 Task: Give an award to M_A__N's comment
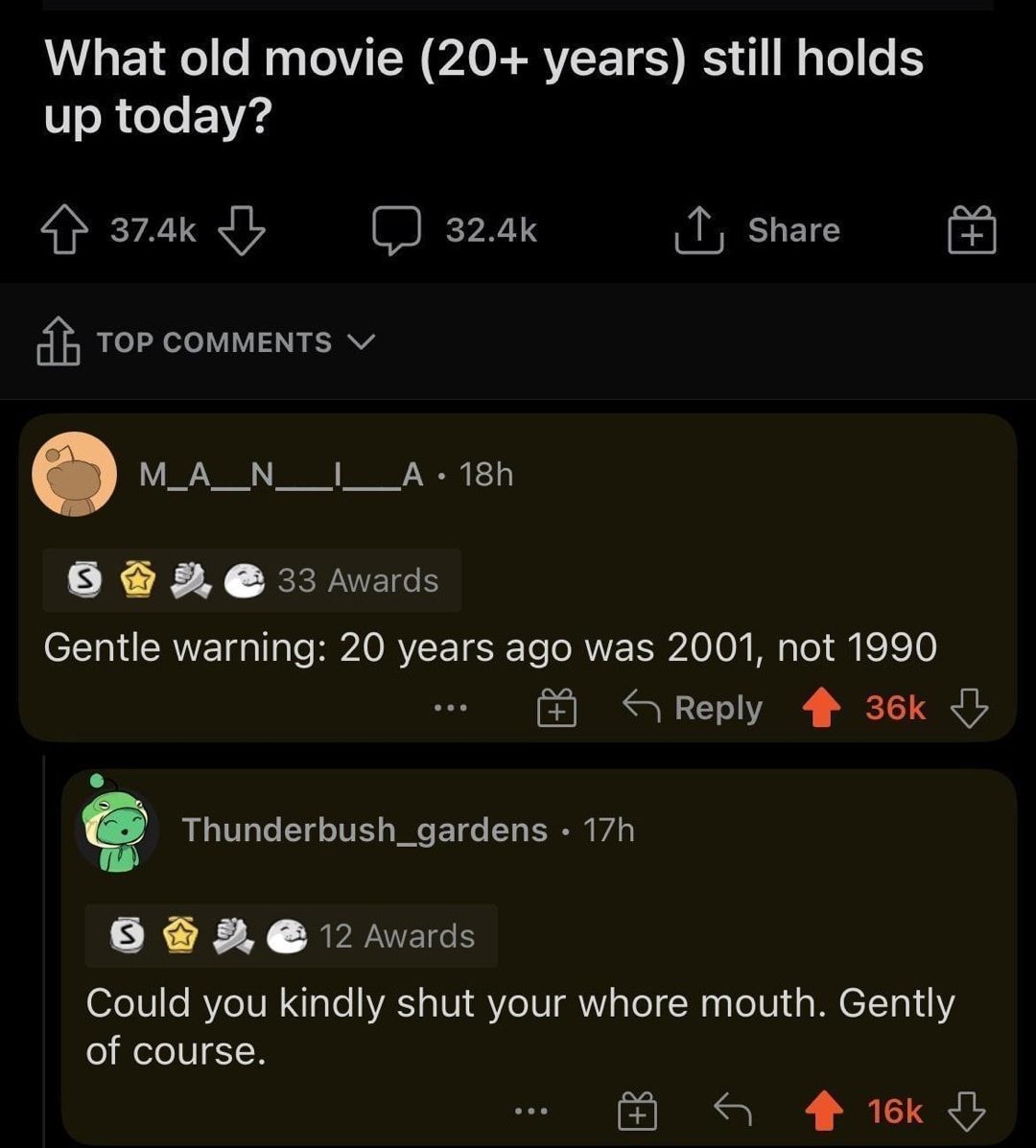tap(556, 708)
